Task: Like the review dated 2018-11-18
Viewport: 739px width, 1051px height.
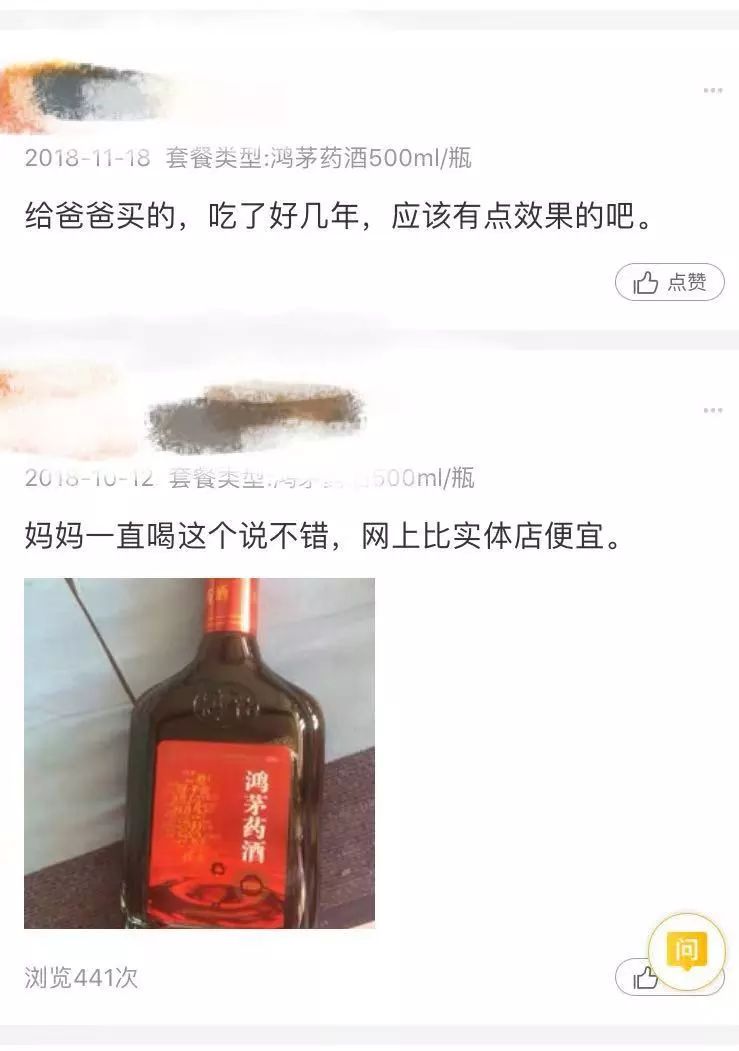Action: pos(669,283)
